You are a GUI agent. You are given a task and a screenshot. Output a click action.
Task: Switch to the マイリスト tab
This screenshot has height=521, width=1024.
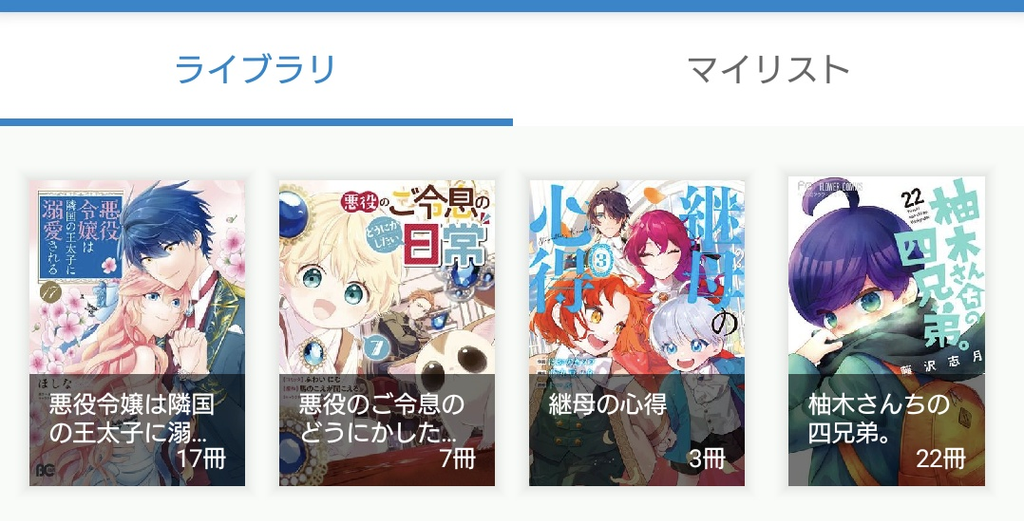pyautogui.click(x=768, y=70)
